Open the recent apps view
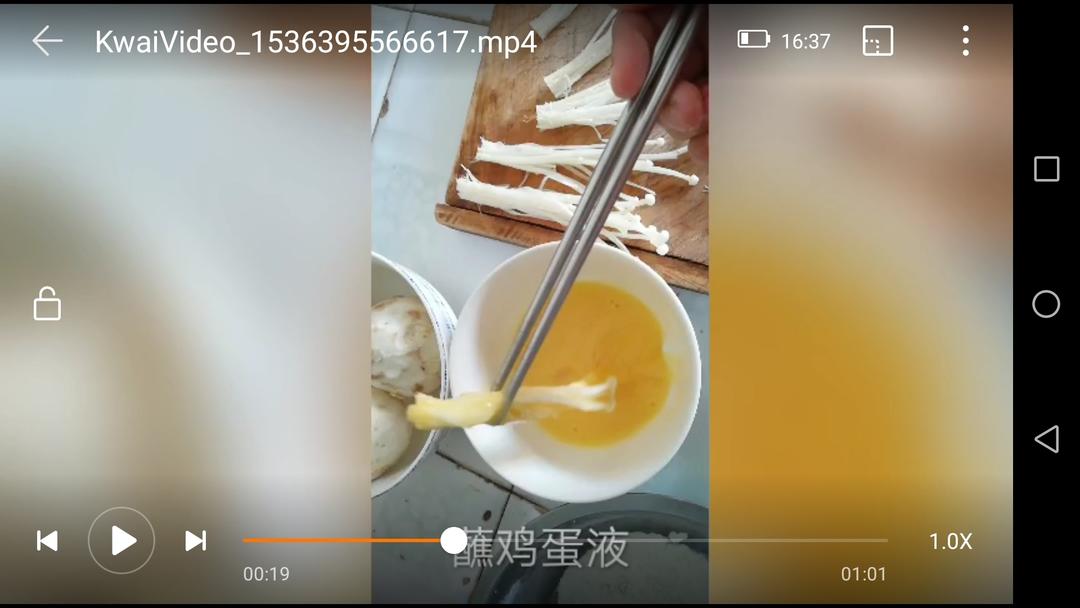1080x608 pixels. click(1046, 169)
